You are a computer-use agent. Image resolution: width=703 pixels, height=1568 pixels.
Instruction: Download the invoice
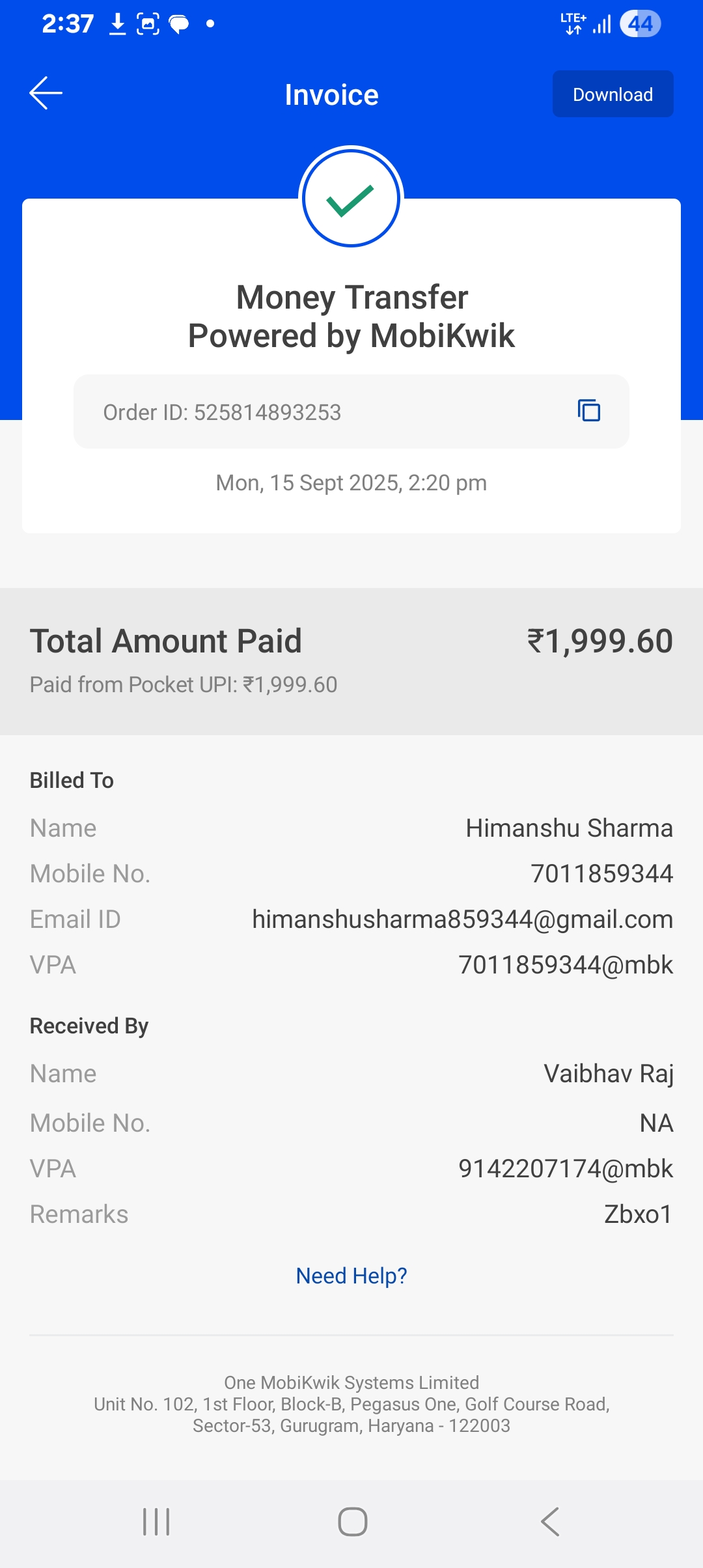tap(613, 94)
